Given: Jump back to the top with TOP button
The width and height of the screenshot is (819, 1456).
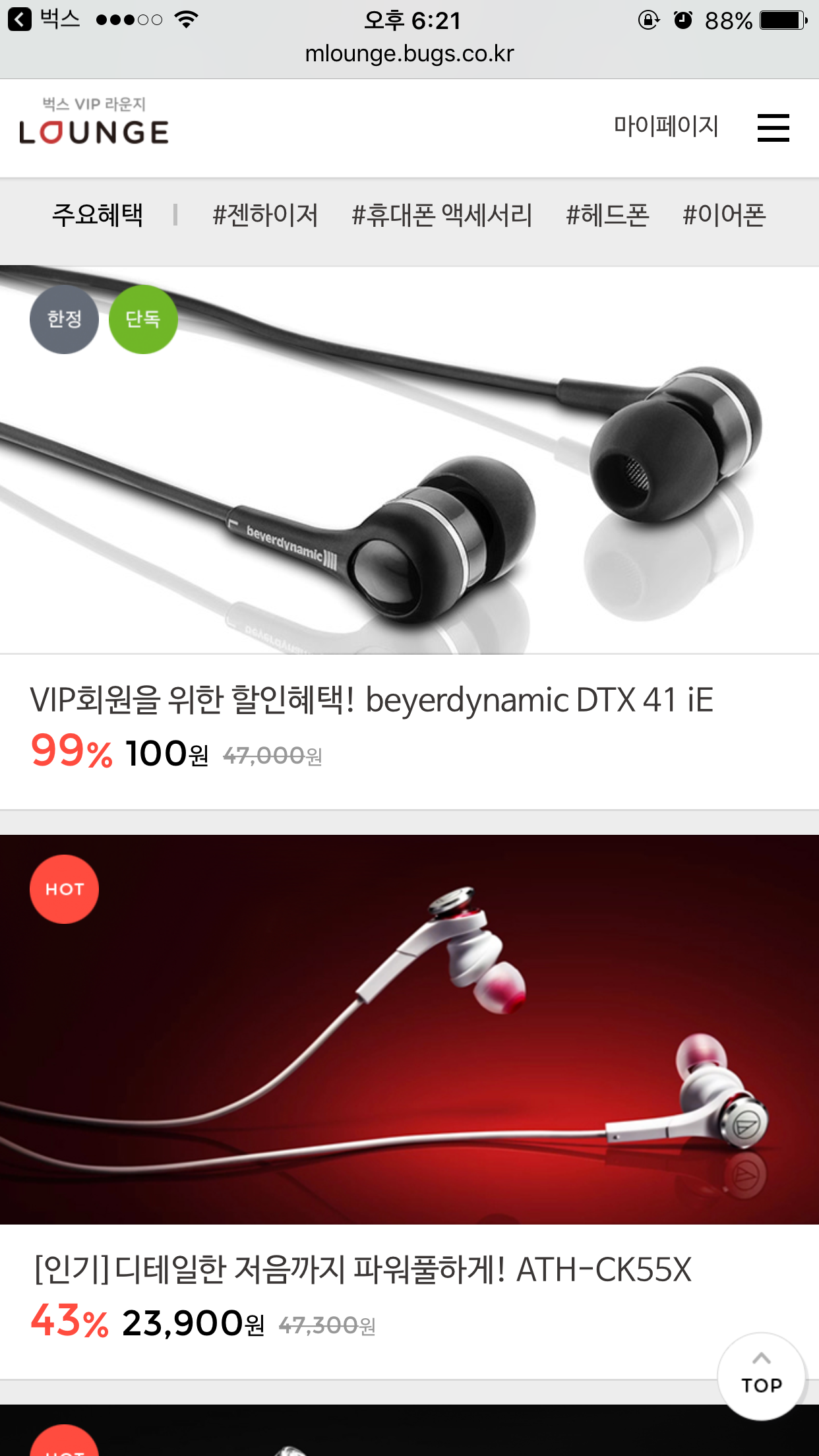Looking at the screenshot, I should point(761,1376).
